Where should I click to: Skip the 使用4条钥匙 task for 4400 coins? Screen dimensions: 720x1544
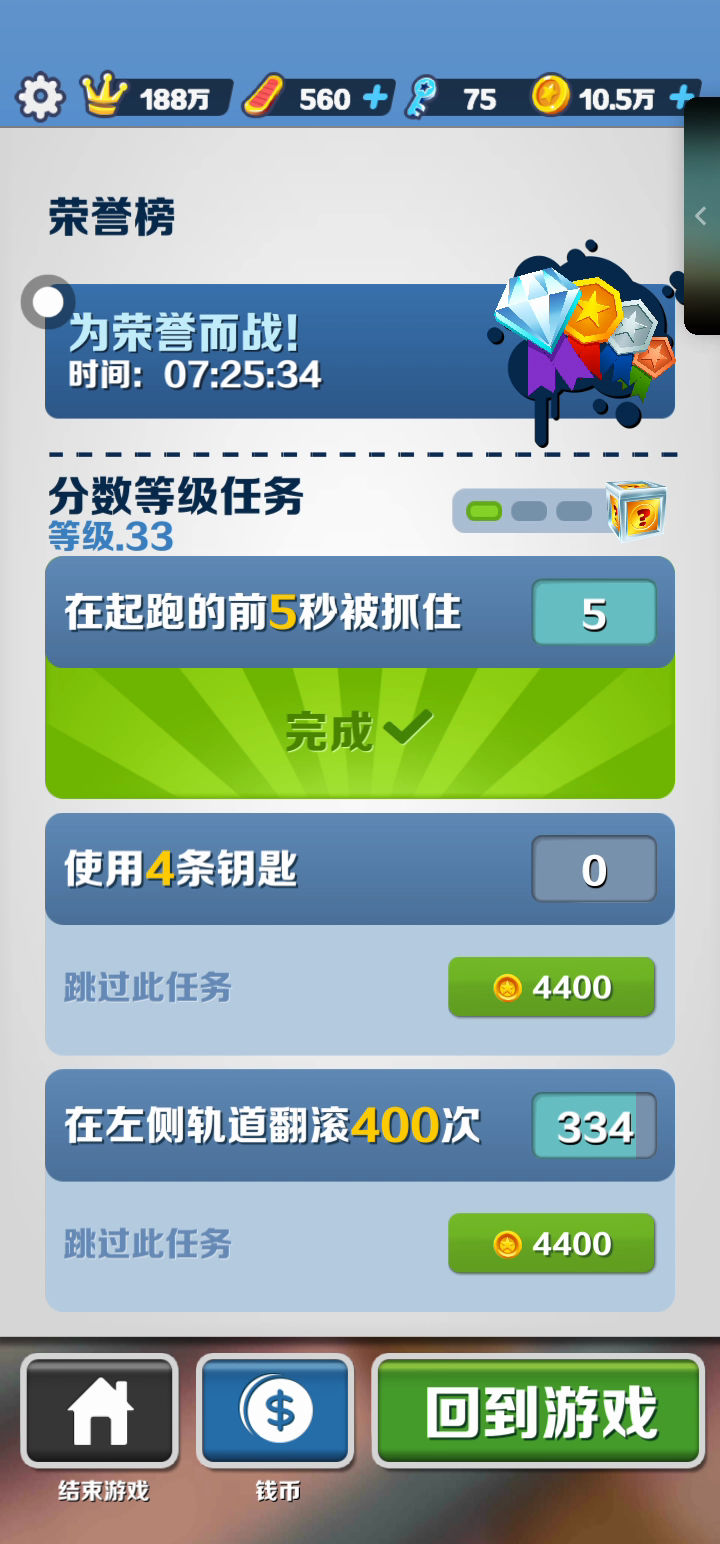(551, 987)
